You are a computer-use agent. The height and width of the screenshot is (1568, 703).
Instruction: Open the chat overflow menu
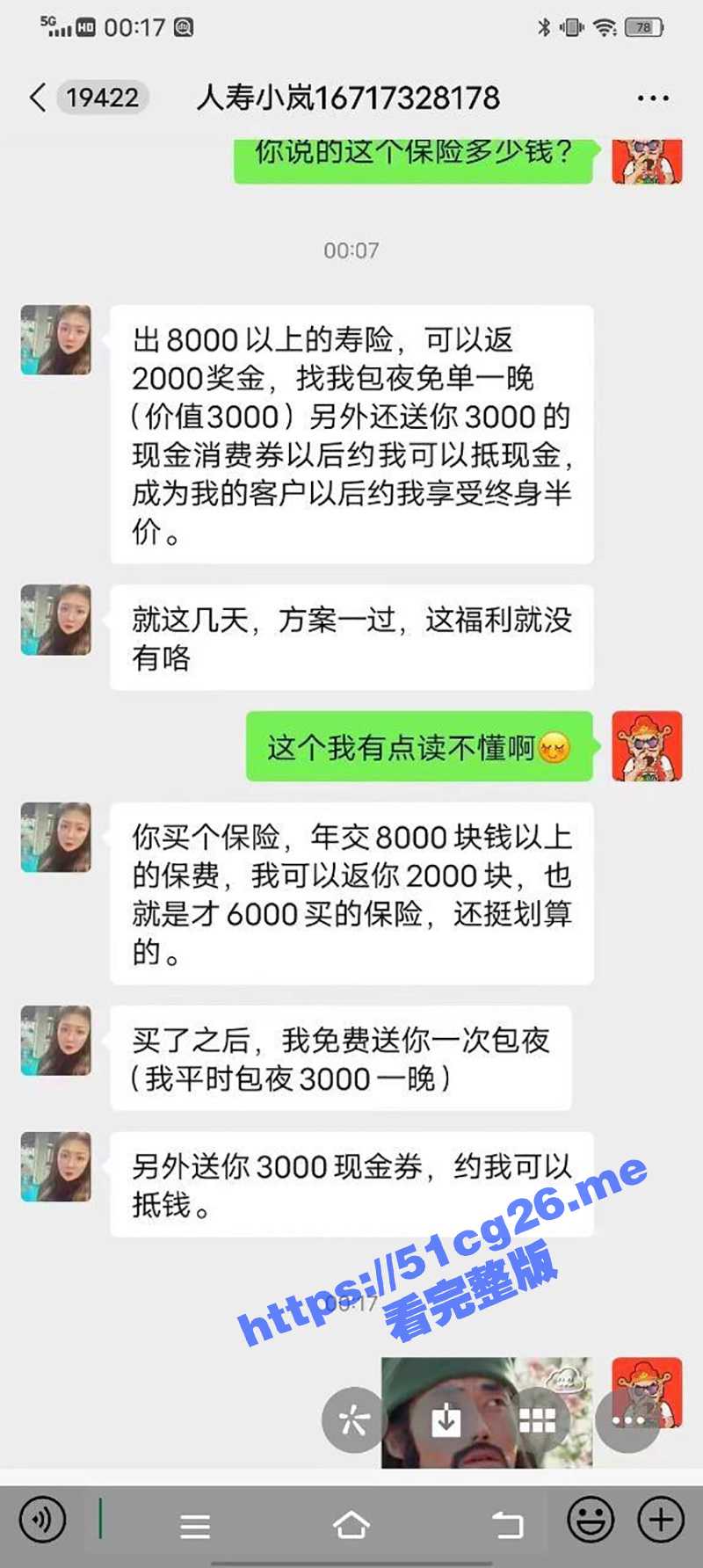click(652, 98)
